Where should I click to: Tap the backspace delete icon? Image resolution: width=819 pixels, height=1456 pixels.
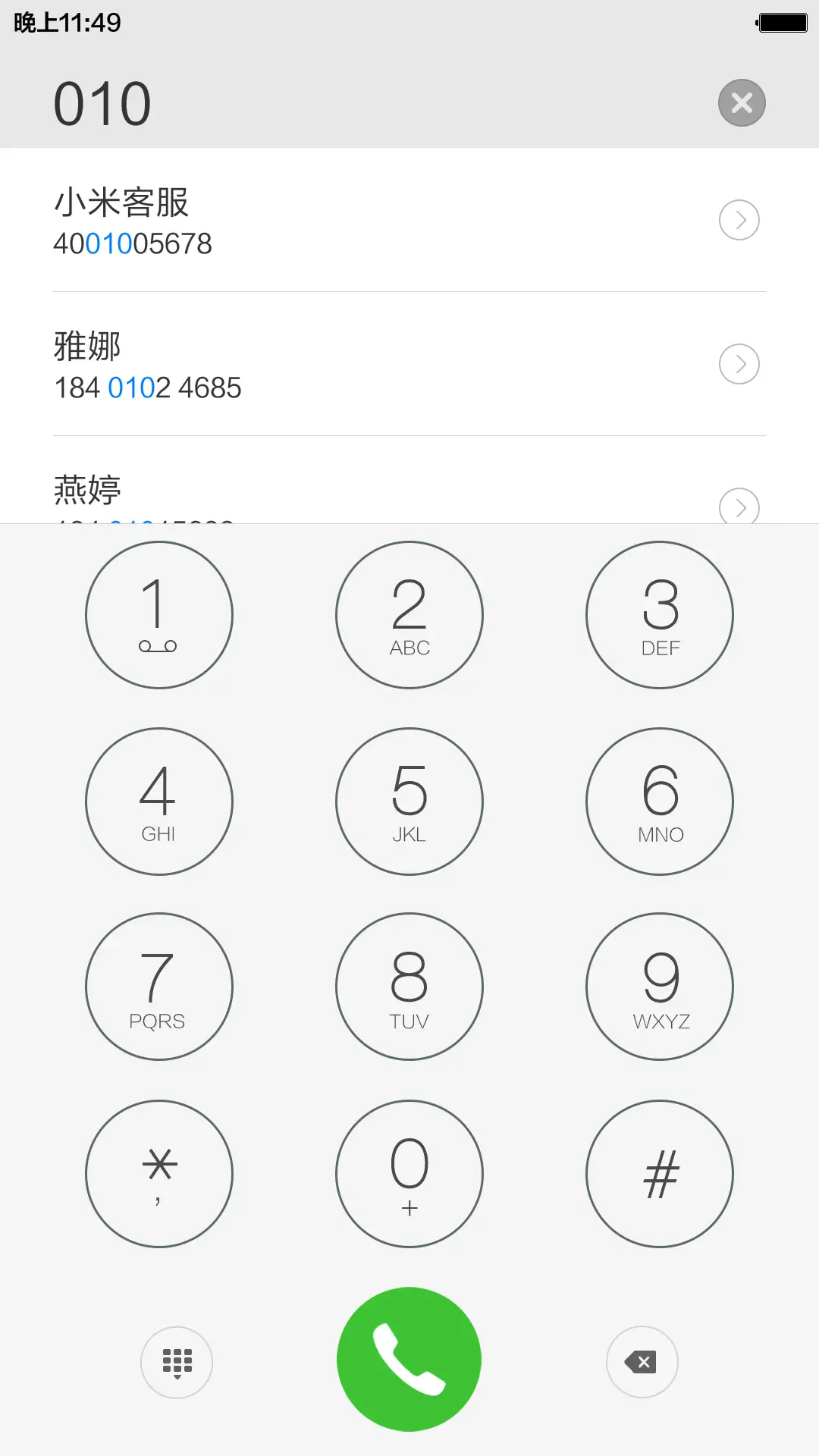coord(642,1362)
